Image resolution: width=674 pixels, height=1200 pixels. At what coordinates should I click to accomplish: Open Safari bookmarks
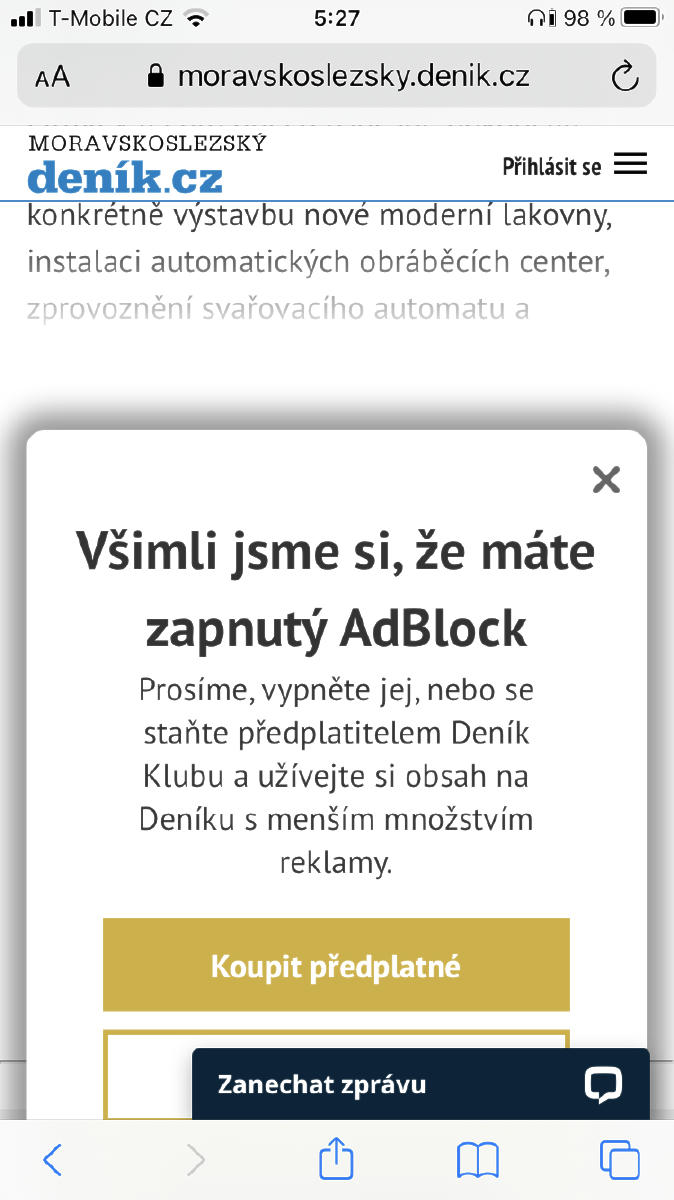coord(478,1160)
